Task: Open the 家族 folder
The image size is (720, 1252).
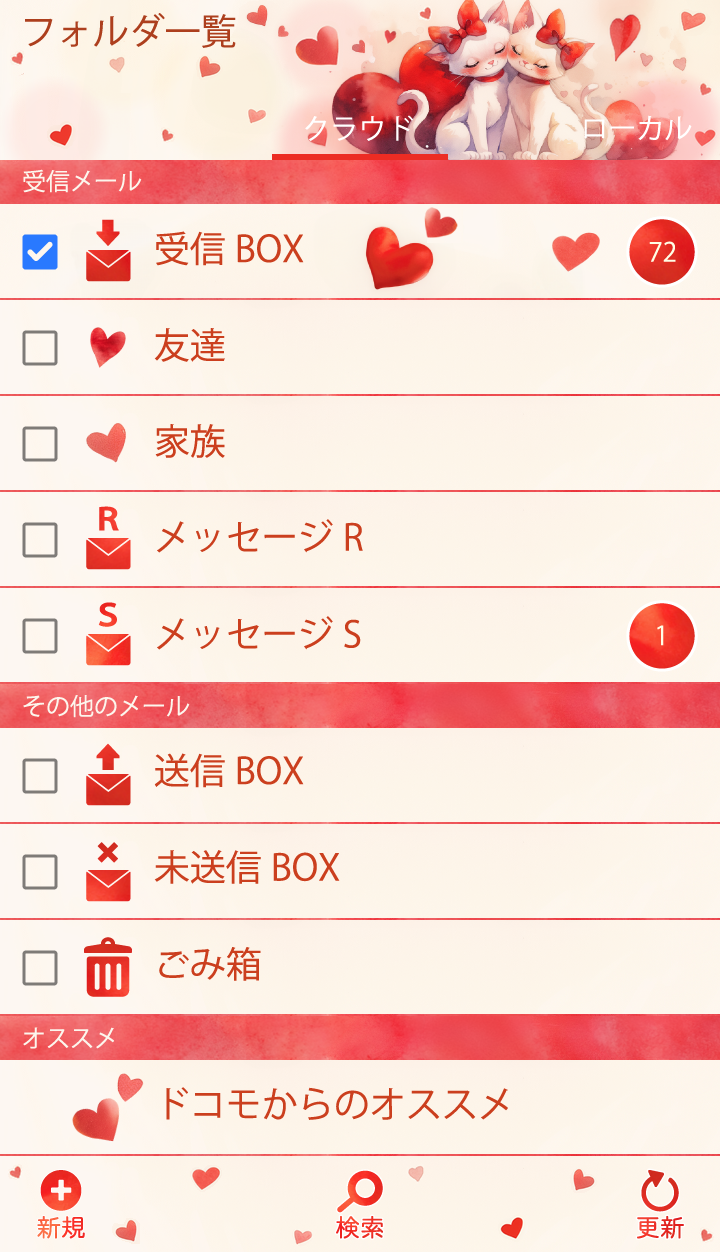Action: (190, 442)
